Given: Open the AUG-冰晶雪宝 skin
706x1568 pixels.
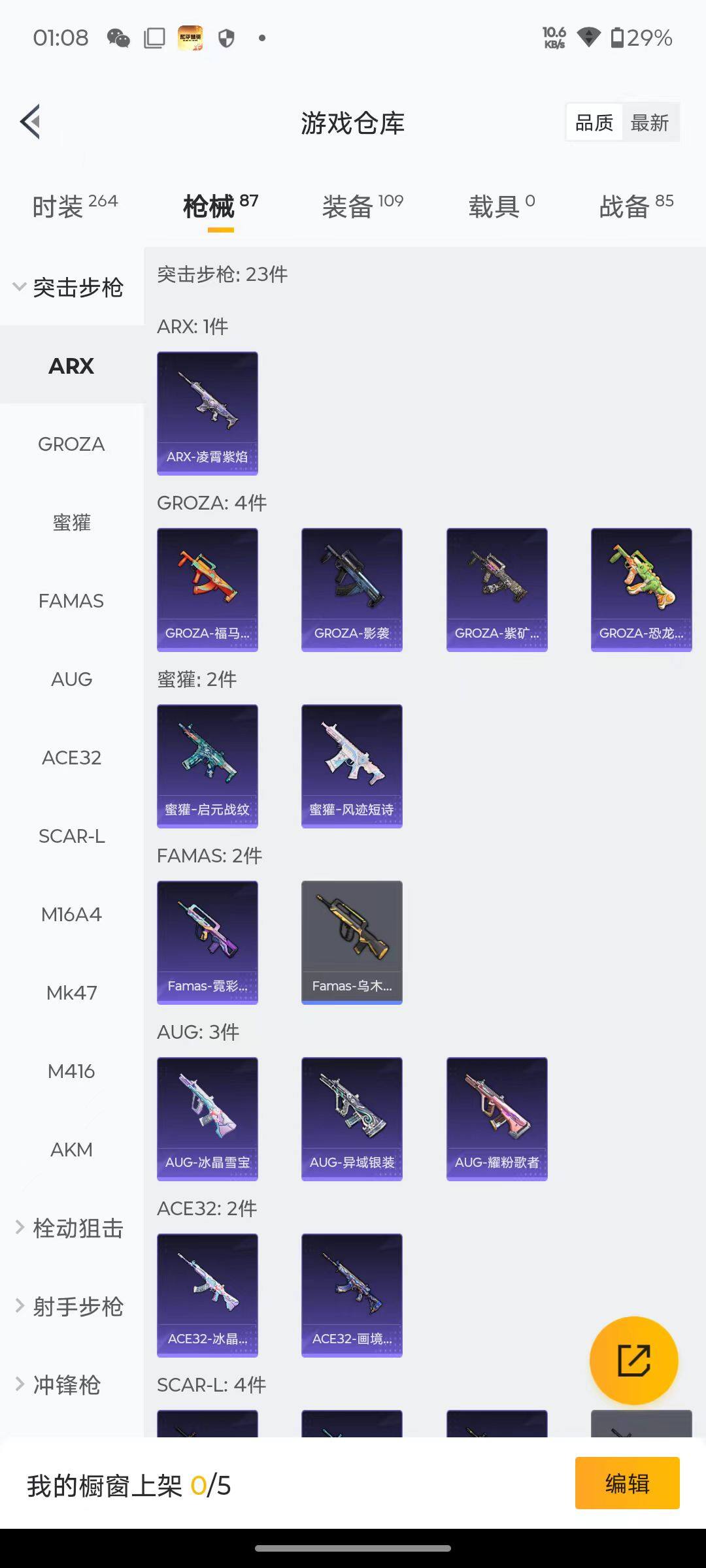Looking at the screenshot, I should pyautogui.click(x=207, y=1119).
